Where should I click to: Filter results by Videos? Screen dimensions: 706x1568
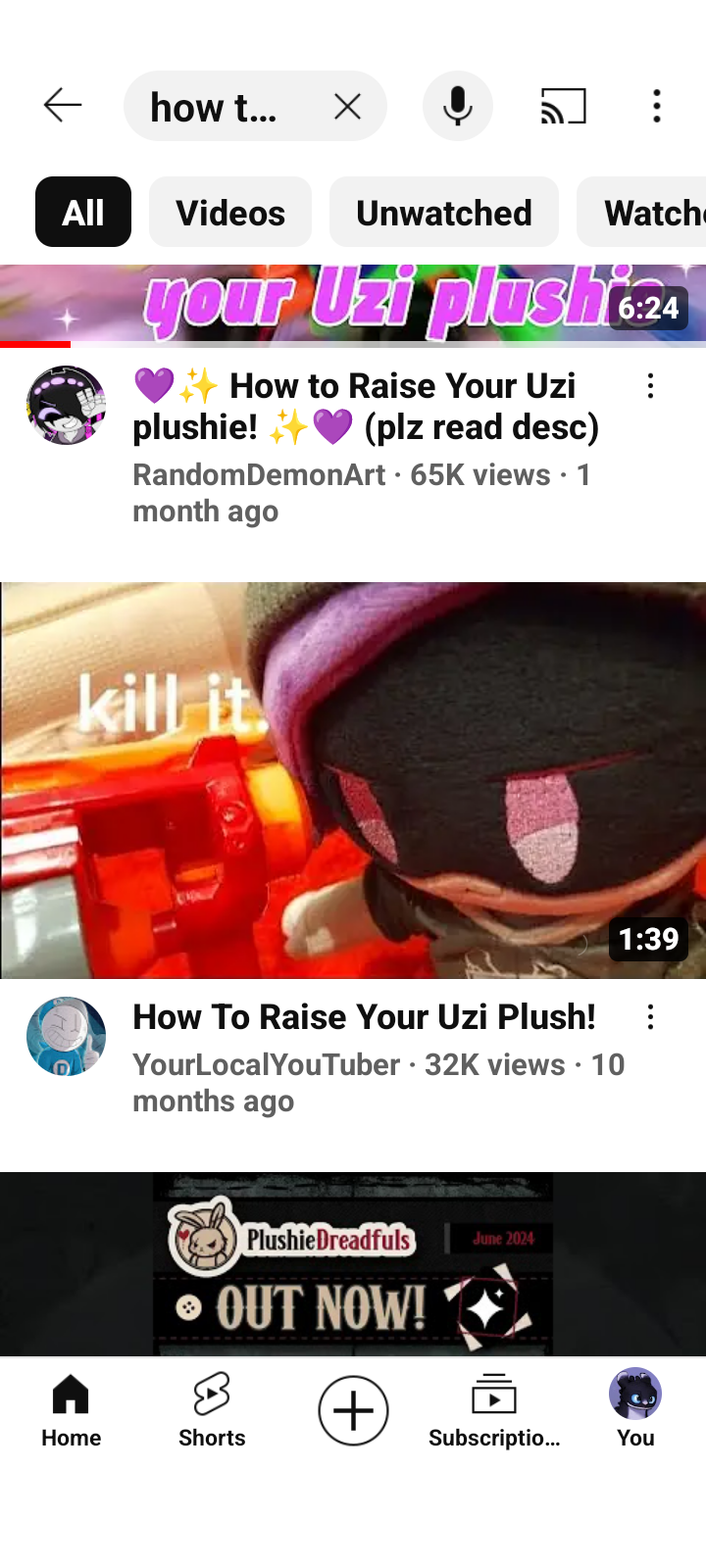click(230, 213)
